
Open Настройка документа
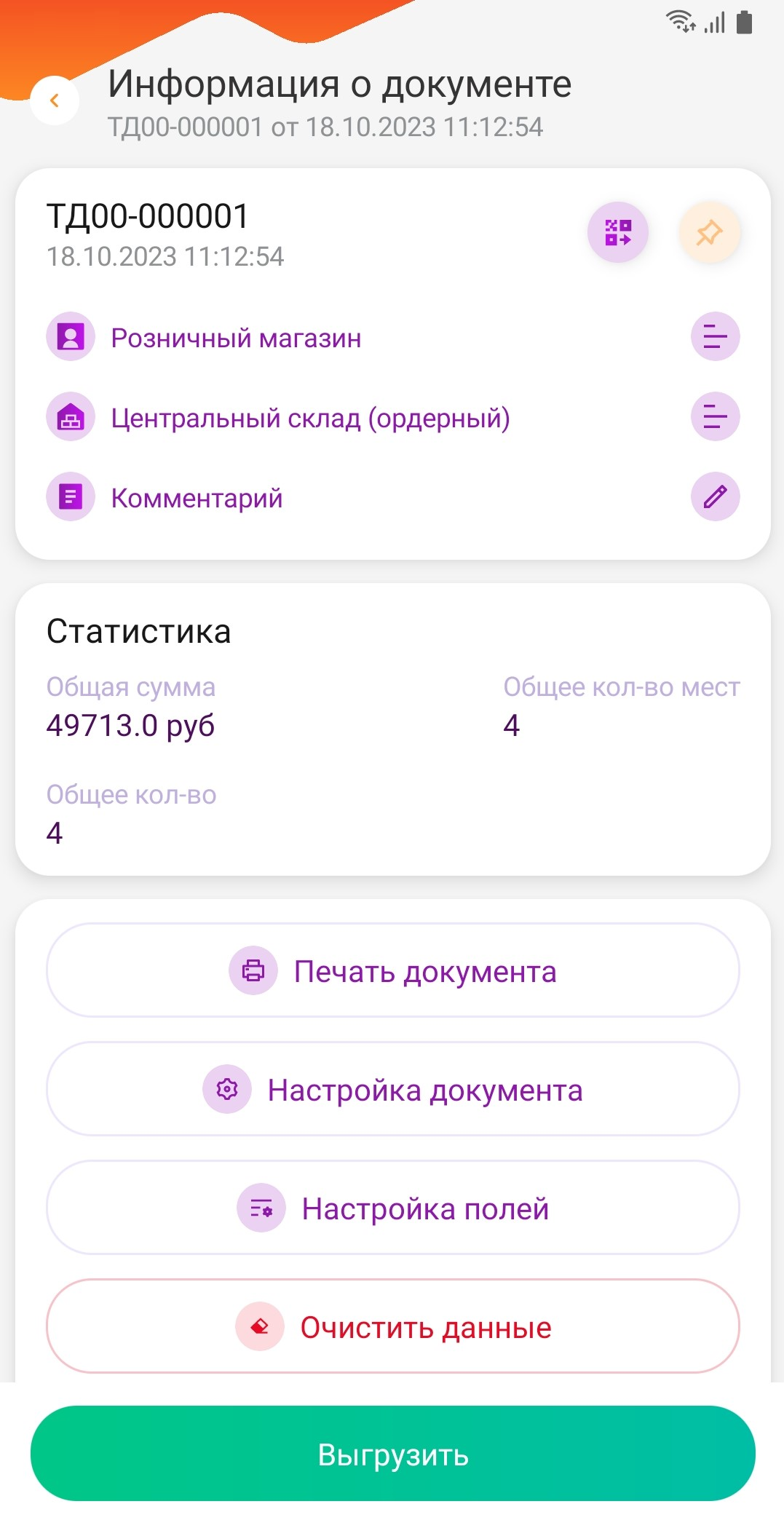pyautogui.click(x=393, y=1089)
